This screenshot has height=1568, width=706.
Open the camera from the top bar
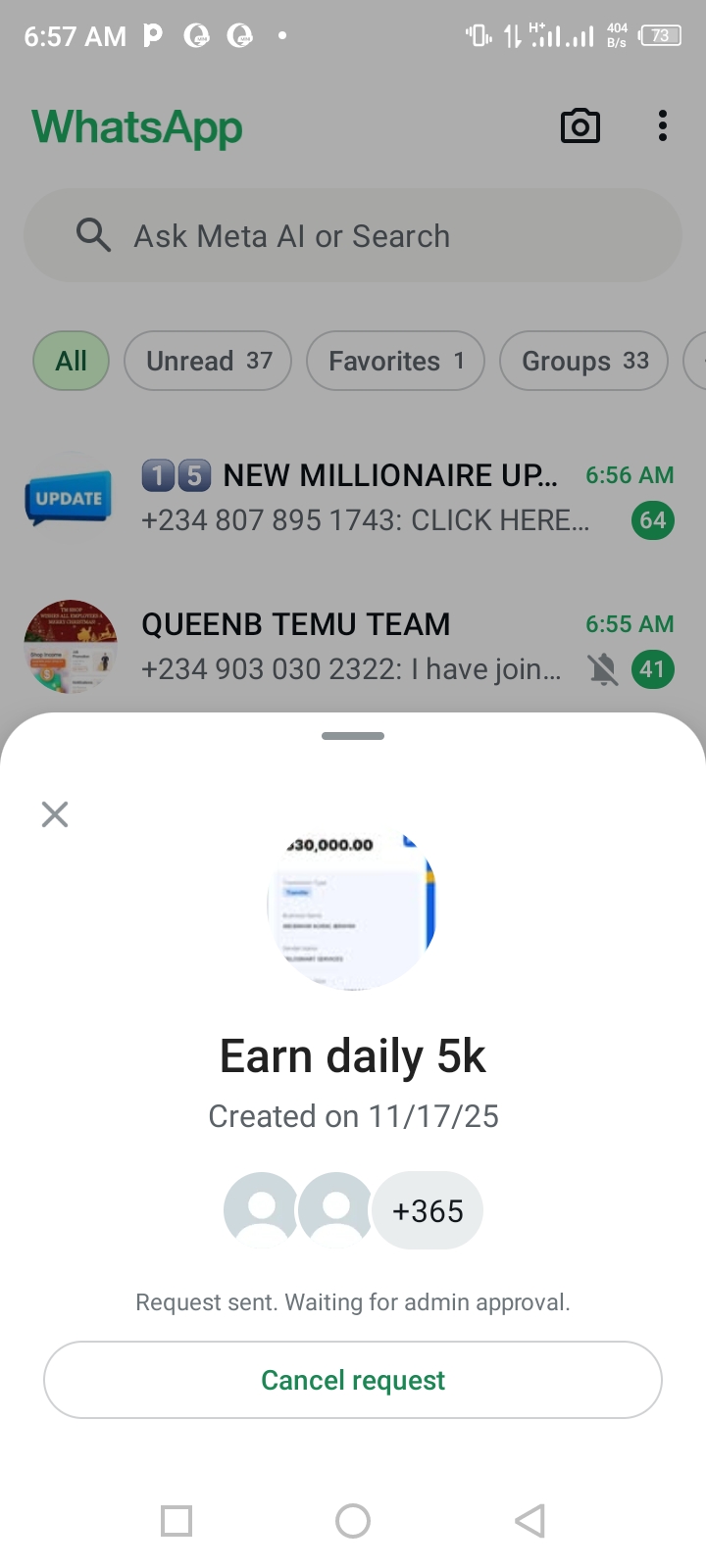[580, 126]
